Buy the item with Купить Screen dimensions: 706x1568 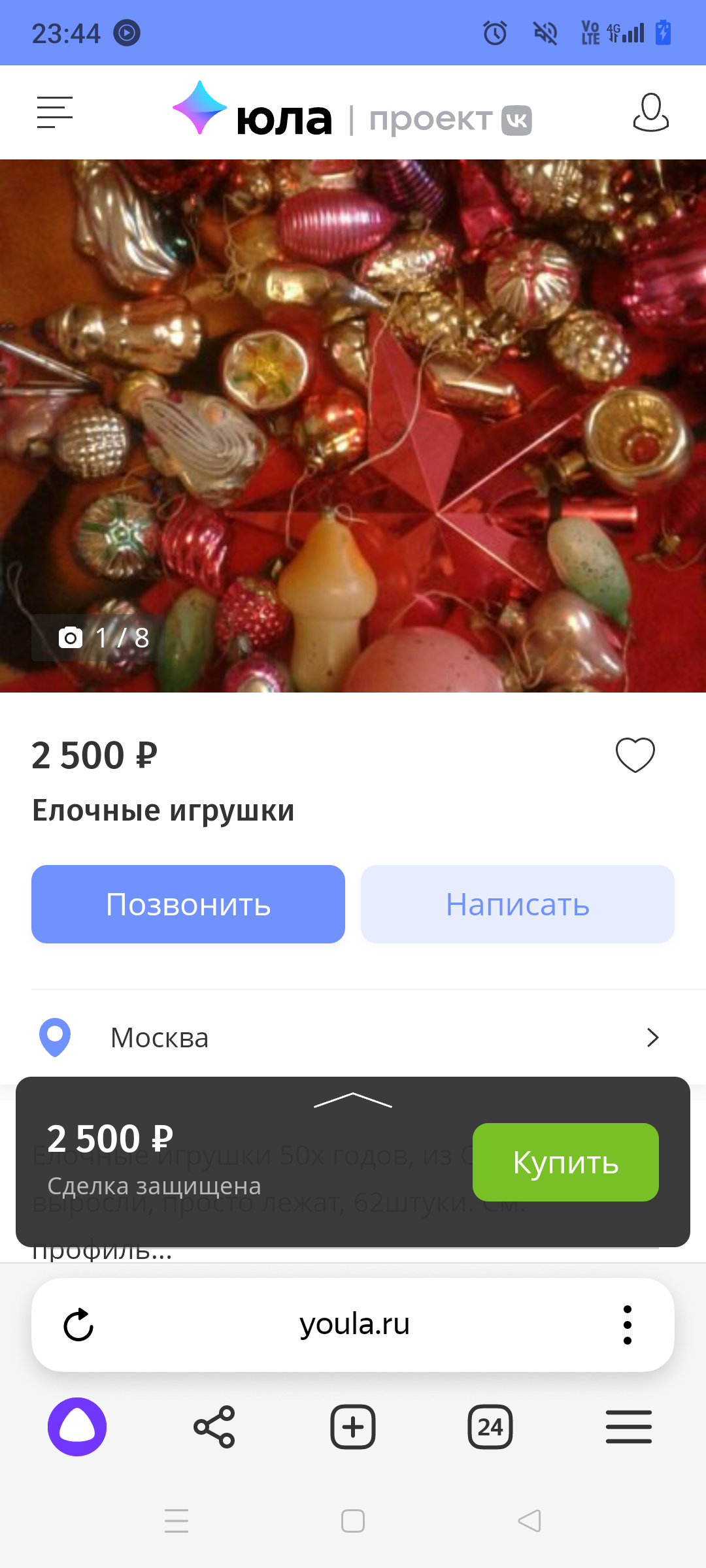565,1162
